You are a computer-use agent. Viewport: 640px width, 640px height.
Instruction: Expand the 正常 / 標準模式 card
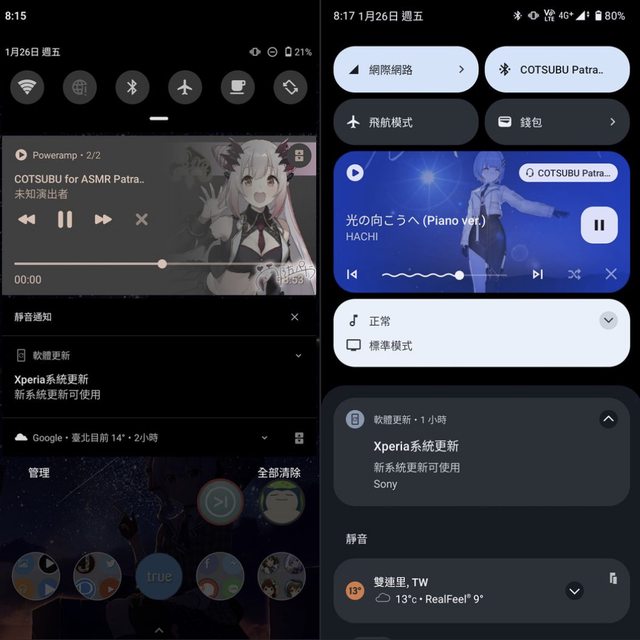[608, 320]
